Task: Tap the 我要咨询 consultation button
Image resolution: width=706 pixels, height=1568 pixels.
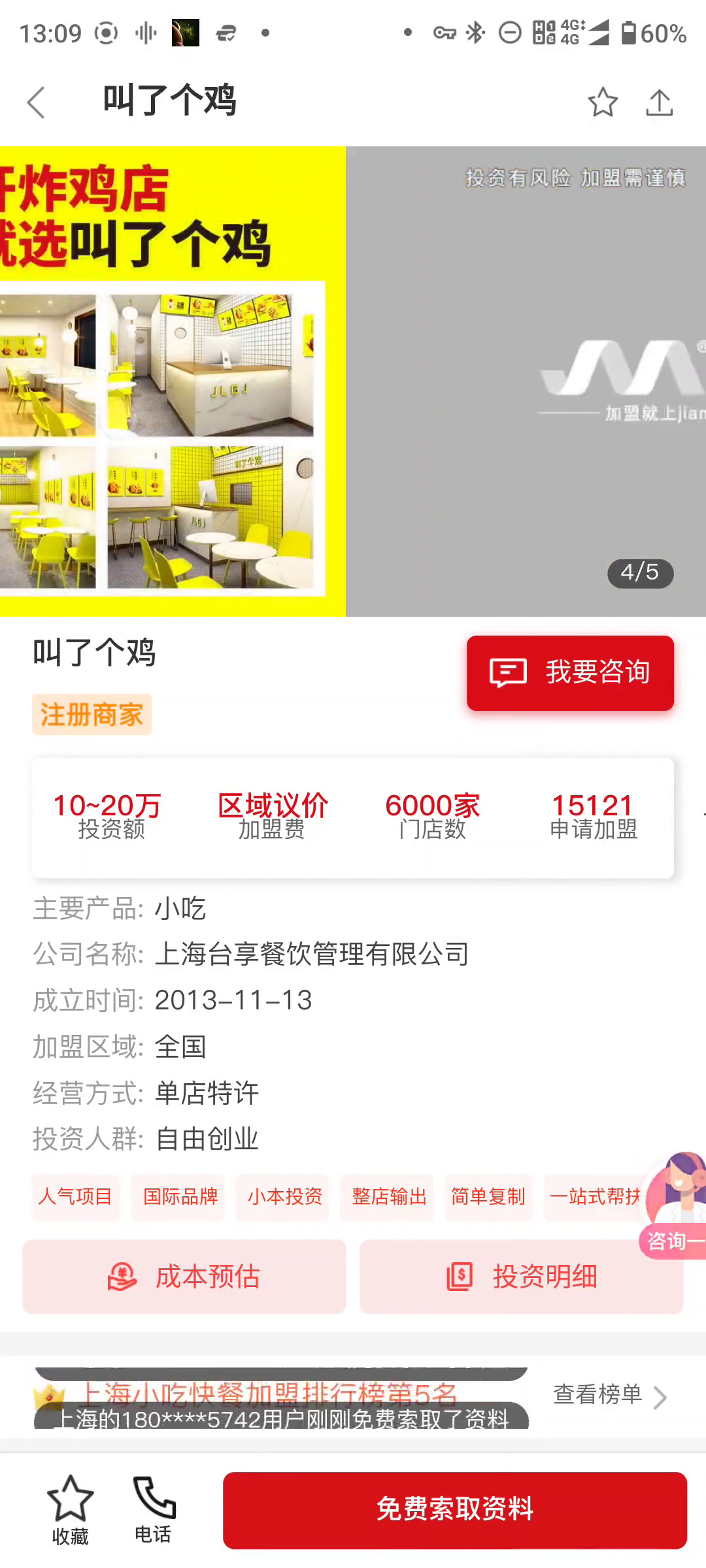Action: pos(570,672)
